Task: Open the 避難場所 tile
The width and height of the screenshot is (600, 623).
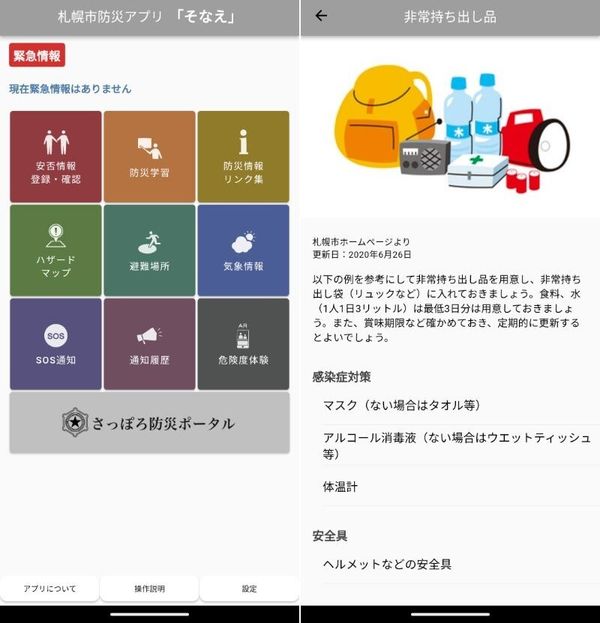Action: coord(149,250)
